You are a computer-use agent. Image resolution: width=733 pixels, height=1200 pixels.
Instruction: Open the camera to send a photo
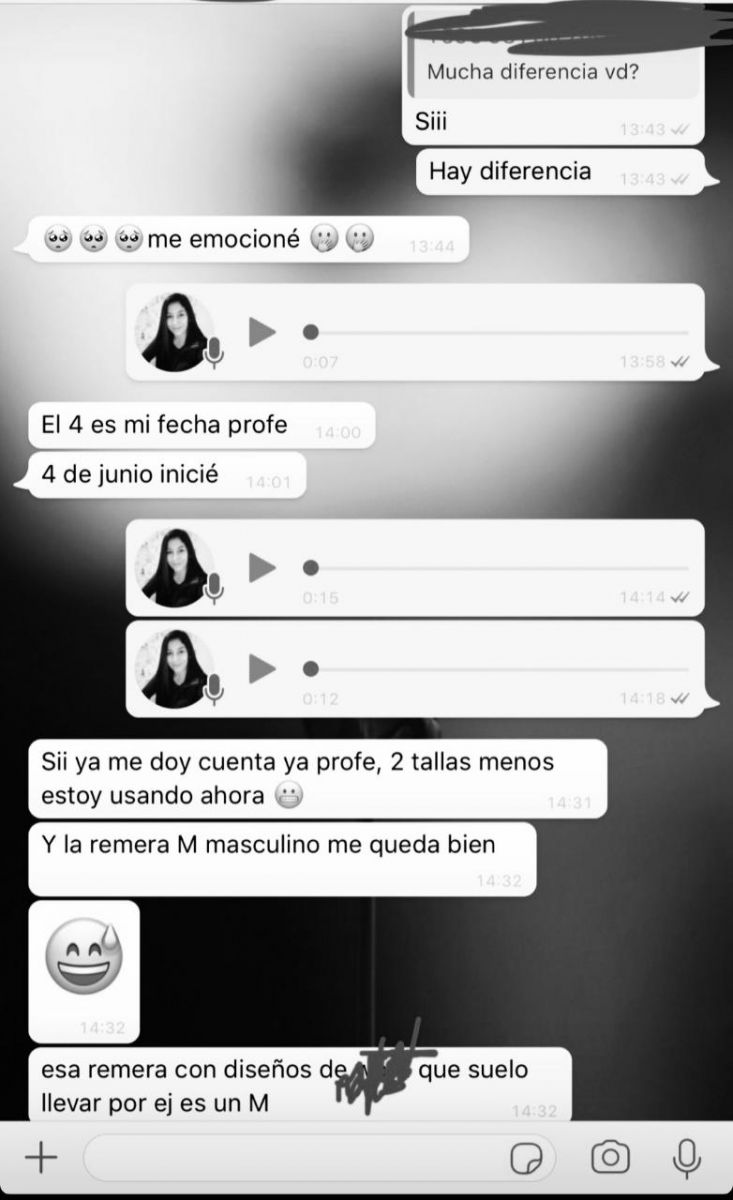click(609, 1158)
